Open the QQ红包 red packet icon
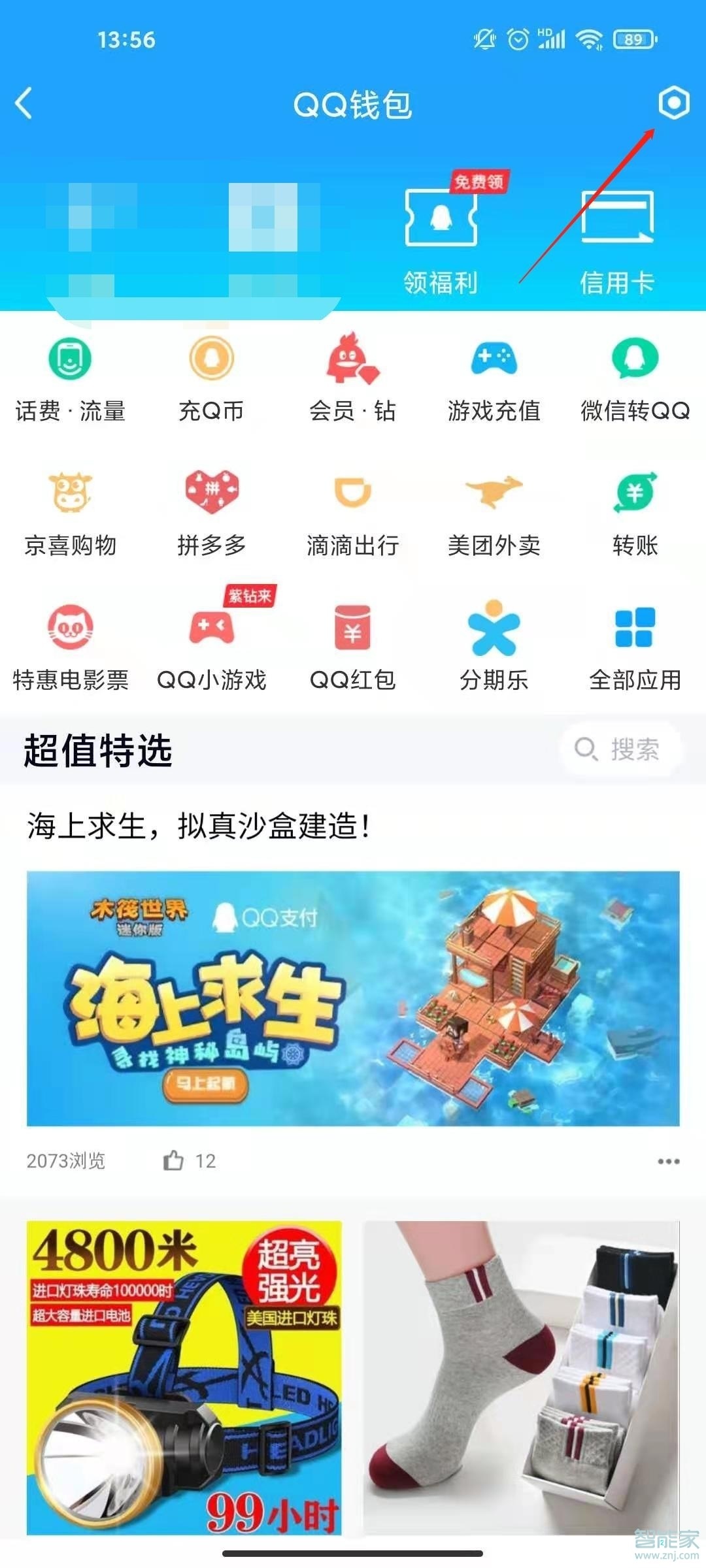The height and width of the screenshot is (1568, 706). click(353, 647)
